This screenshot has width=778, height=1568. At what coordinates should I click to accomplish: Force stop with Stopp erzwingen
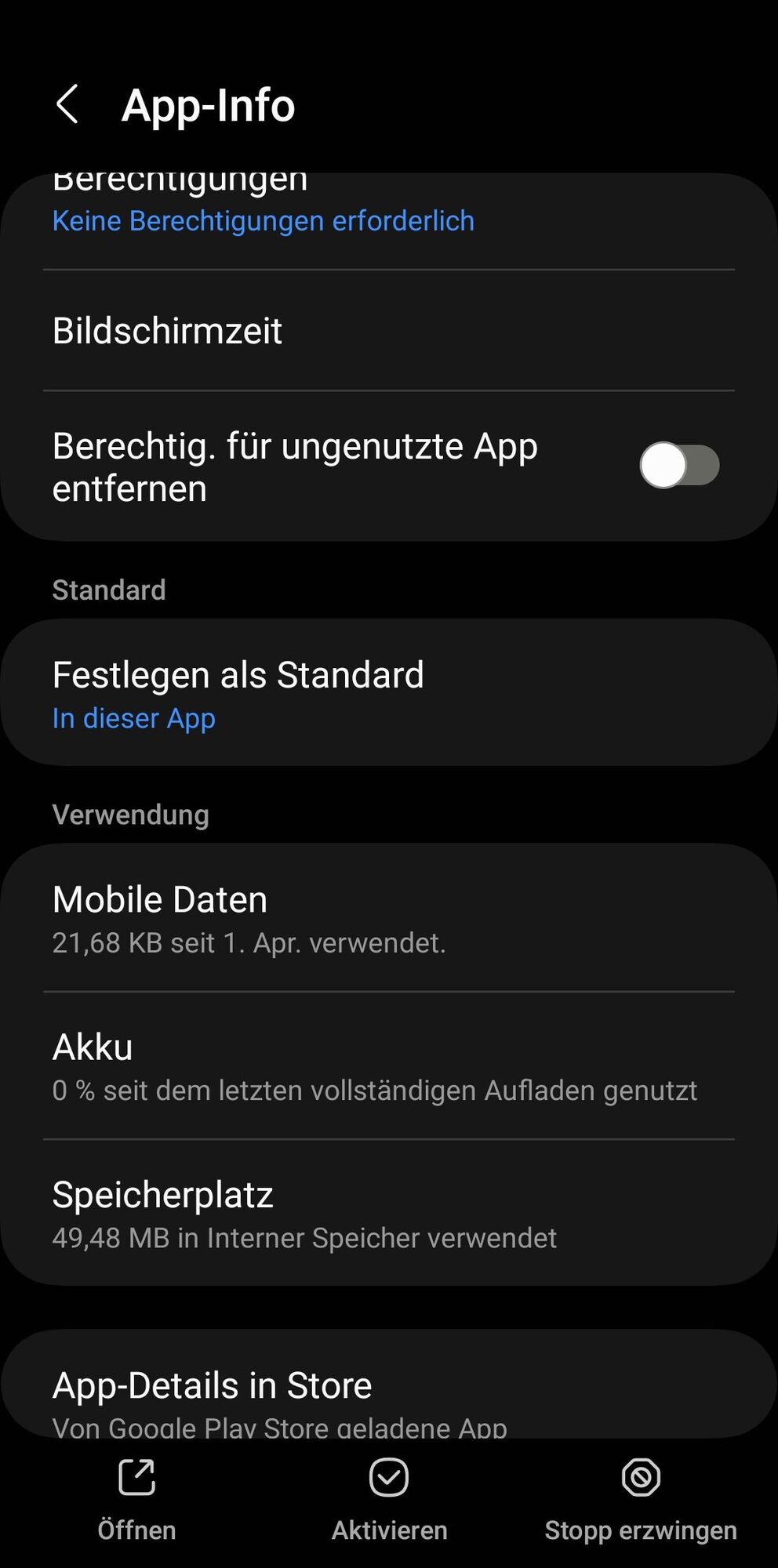641,1499
